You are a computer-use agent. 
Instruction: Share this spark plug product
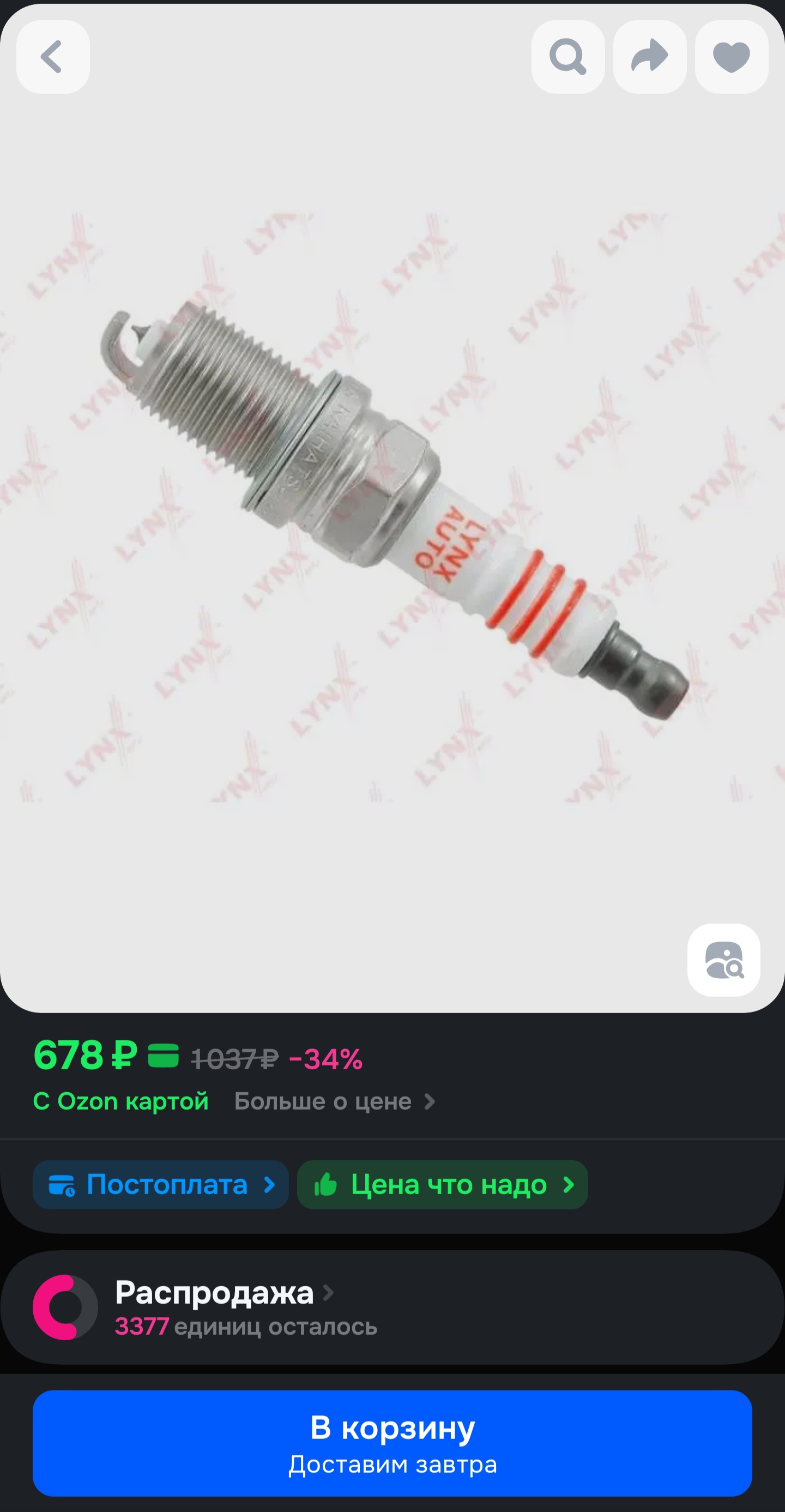point(649,57)
